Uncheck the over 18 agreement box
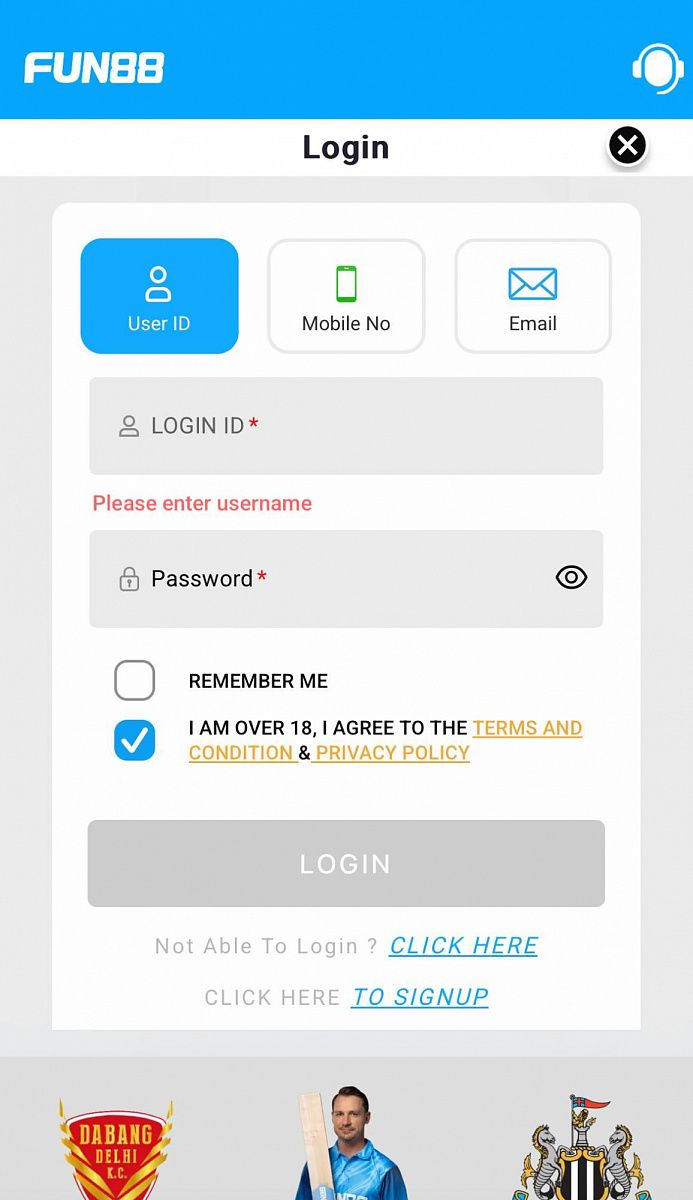This screenshot has height=1200, width=693. pos(135,741)
